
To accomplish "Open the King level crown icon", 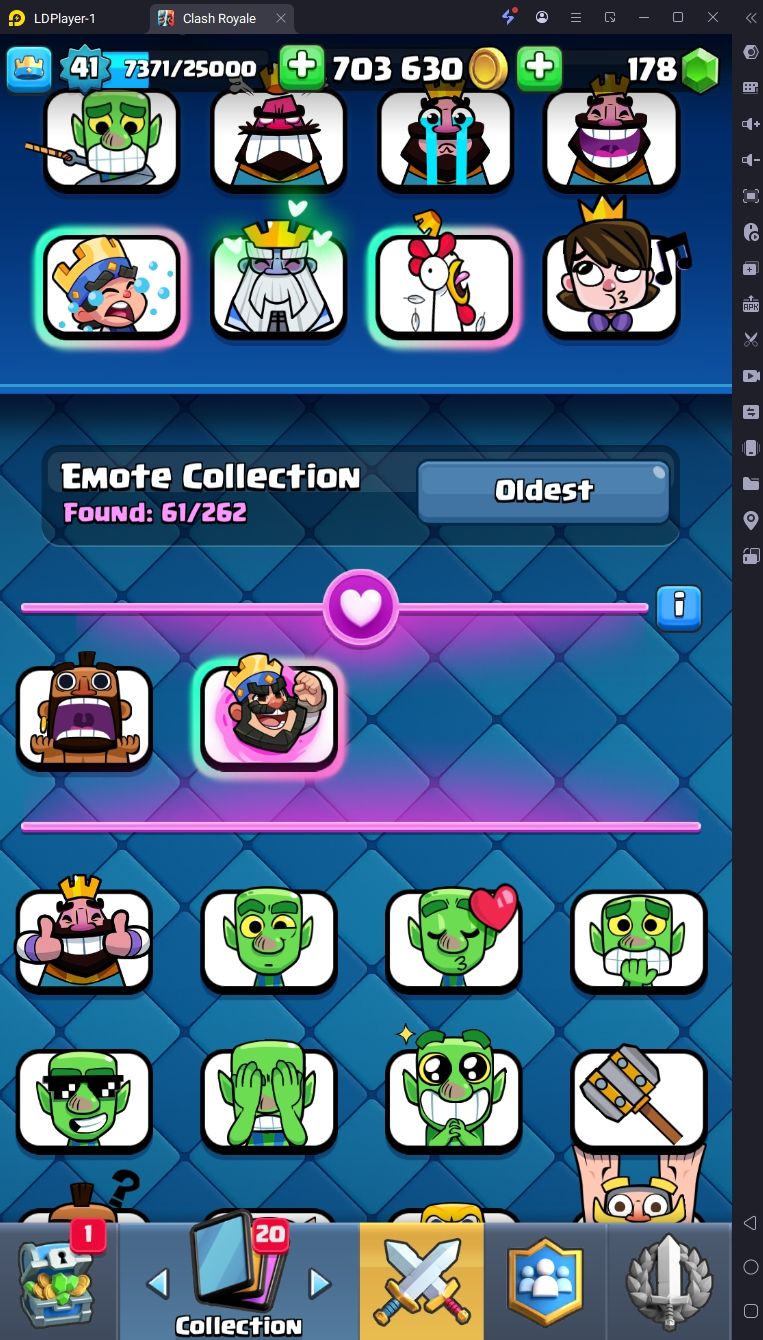I will (29, 68).
